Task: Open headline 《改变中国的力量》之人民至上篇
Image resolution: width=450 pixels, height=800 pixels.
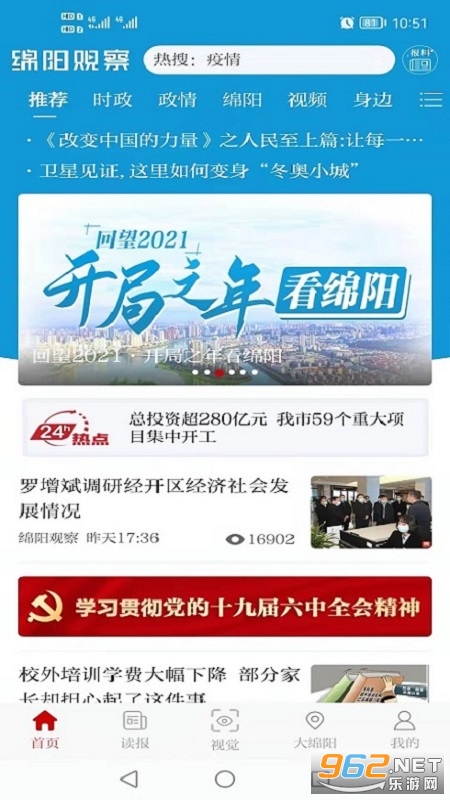Action: point(226,140)
